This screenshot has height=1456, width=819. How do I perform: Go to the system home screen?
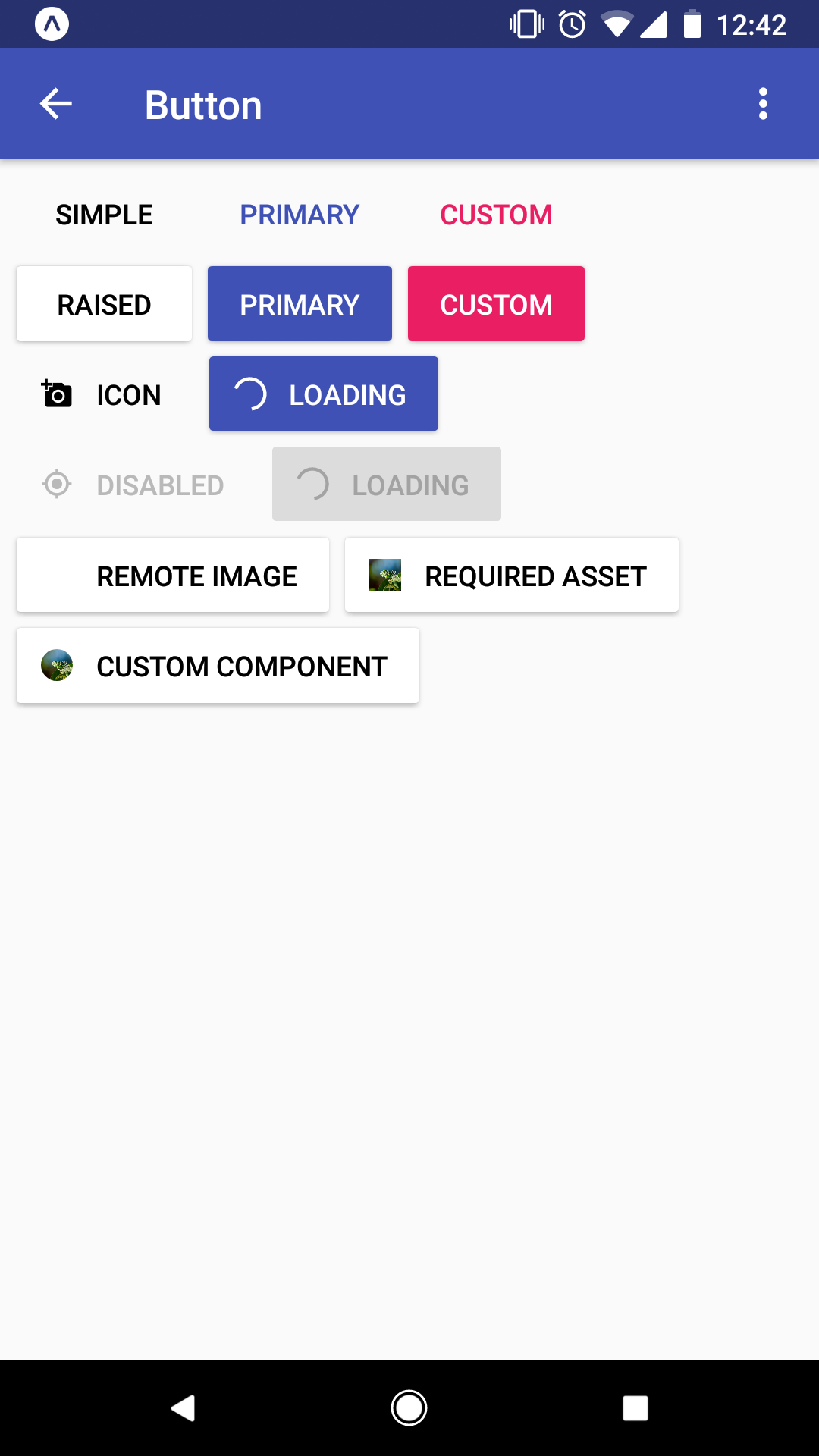coord(409,1408)
